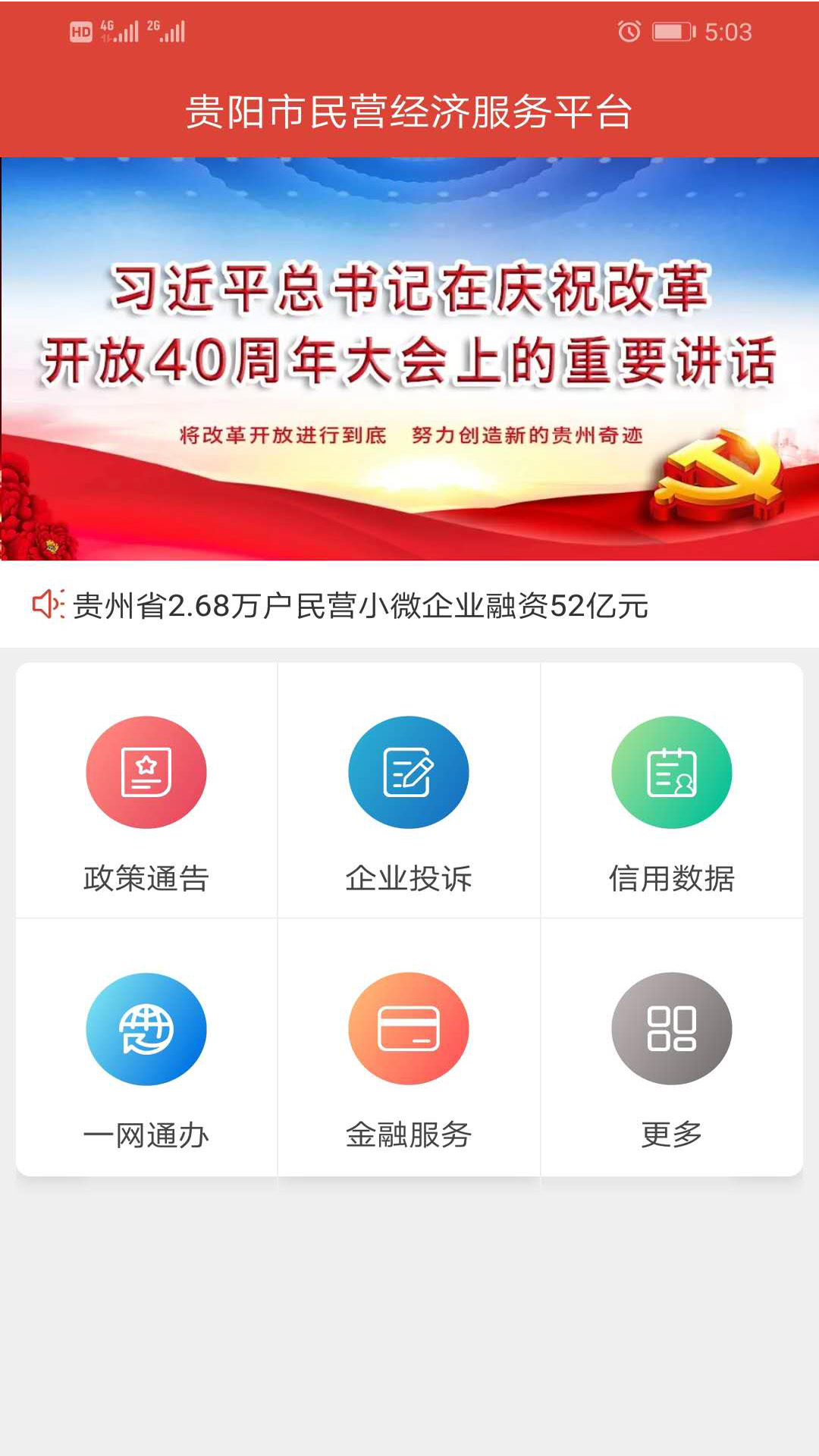Open 一网通办 services
This screenshot has width=819, height=1456.
146,1050
